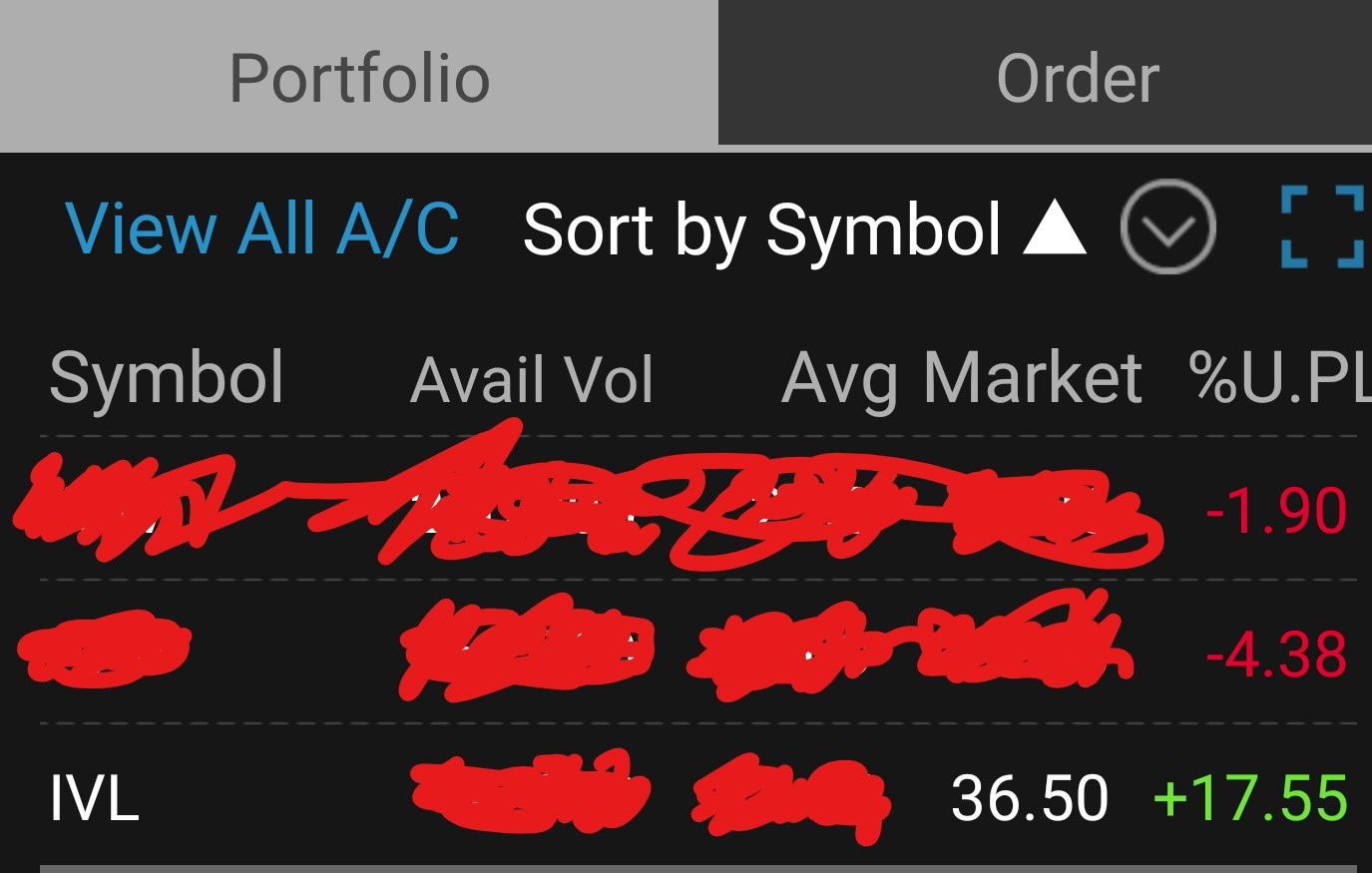Tap View All A/C link
The width and height of the screenshot is (1372, 873).
[261, 228]
